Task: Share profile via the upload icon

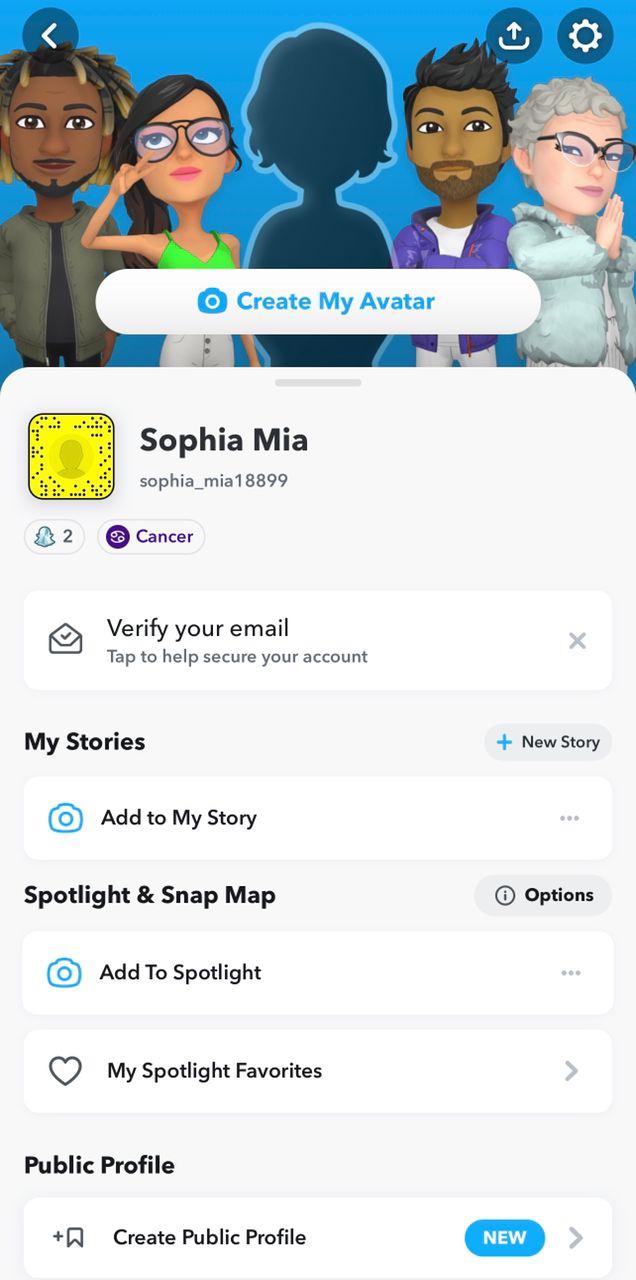Action: (x=513, y=36)
